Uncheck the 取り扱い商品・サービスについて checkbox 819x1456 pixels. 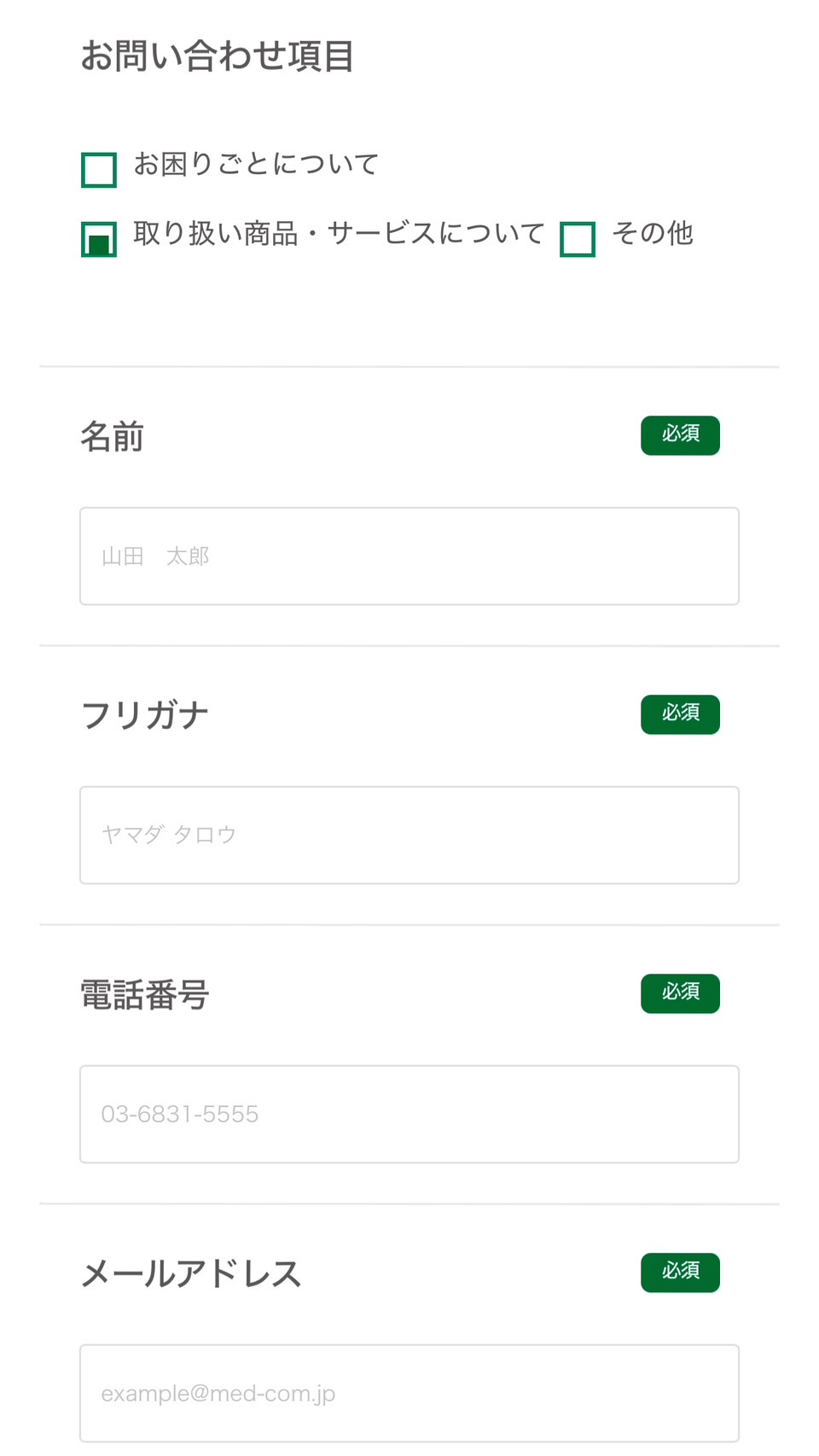pos(98,240)
